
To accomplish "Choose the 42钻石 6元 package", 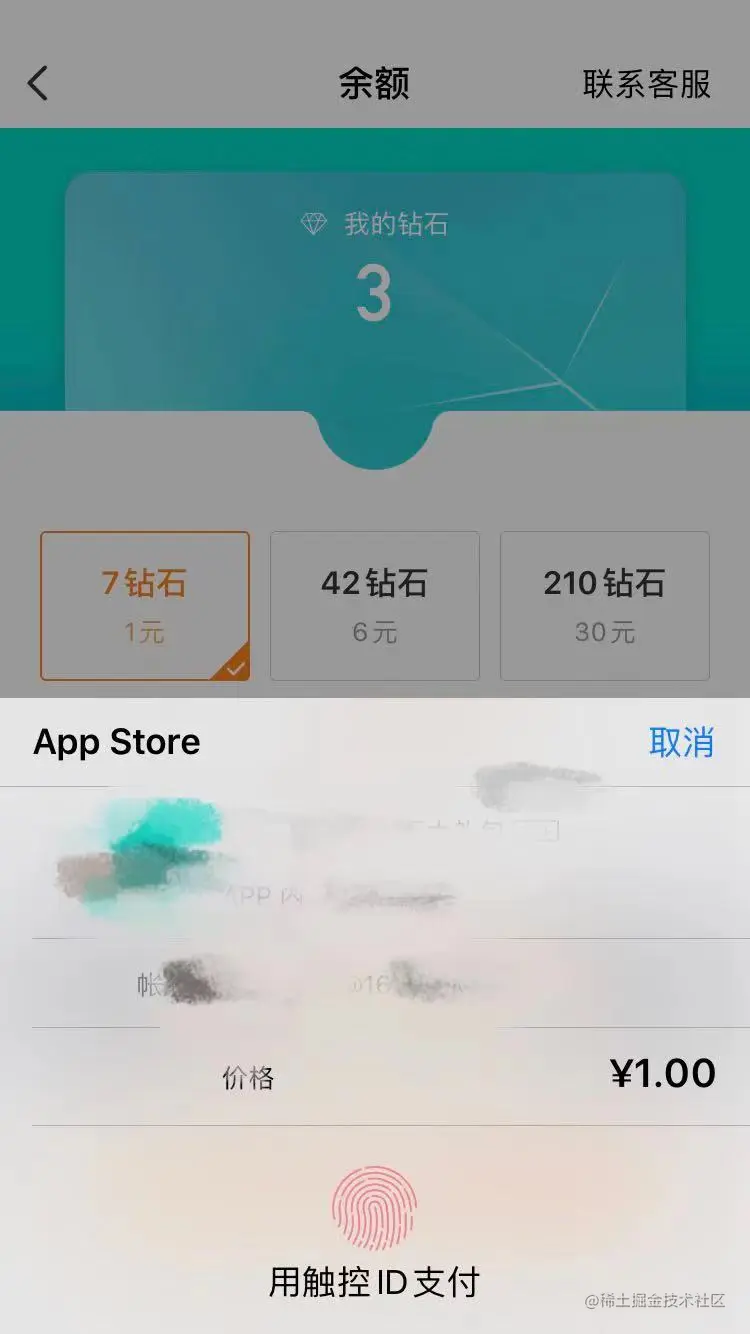I will tap(374, 605).
